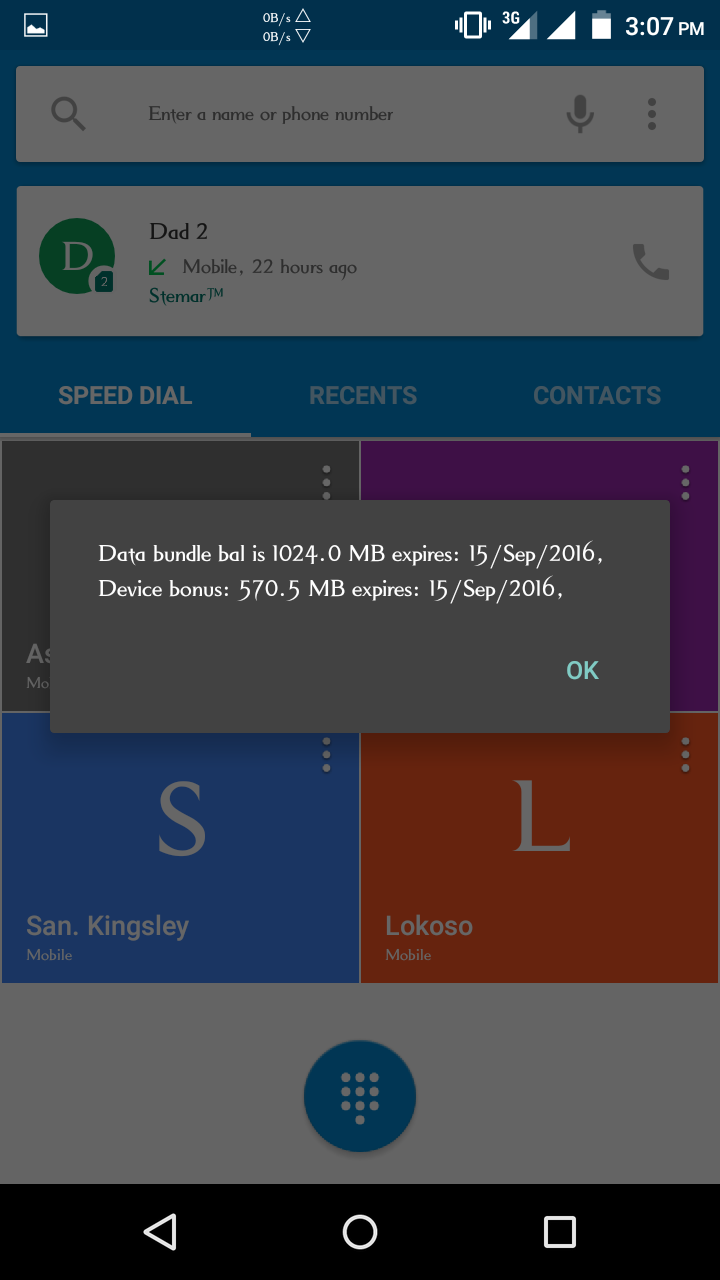Switch to the Contacts tab
Image resolution: width=720 pixels, height=1280 pixels.
[597, 396]
